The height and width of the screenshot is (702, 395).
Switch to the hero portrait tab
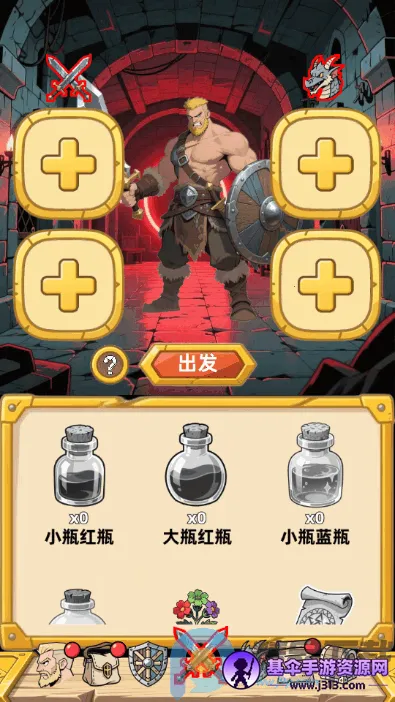(x=54, y=664)
